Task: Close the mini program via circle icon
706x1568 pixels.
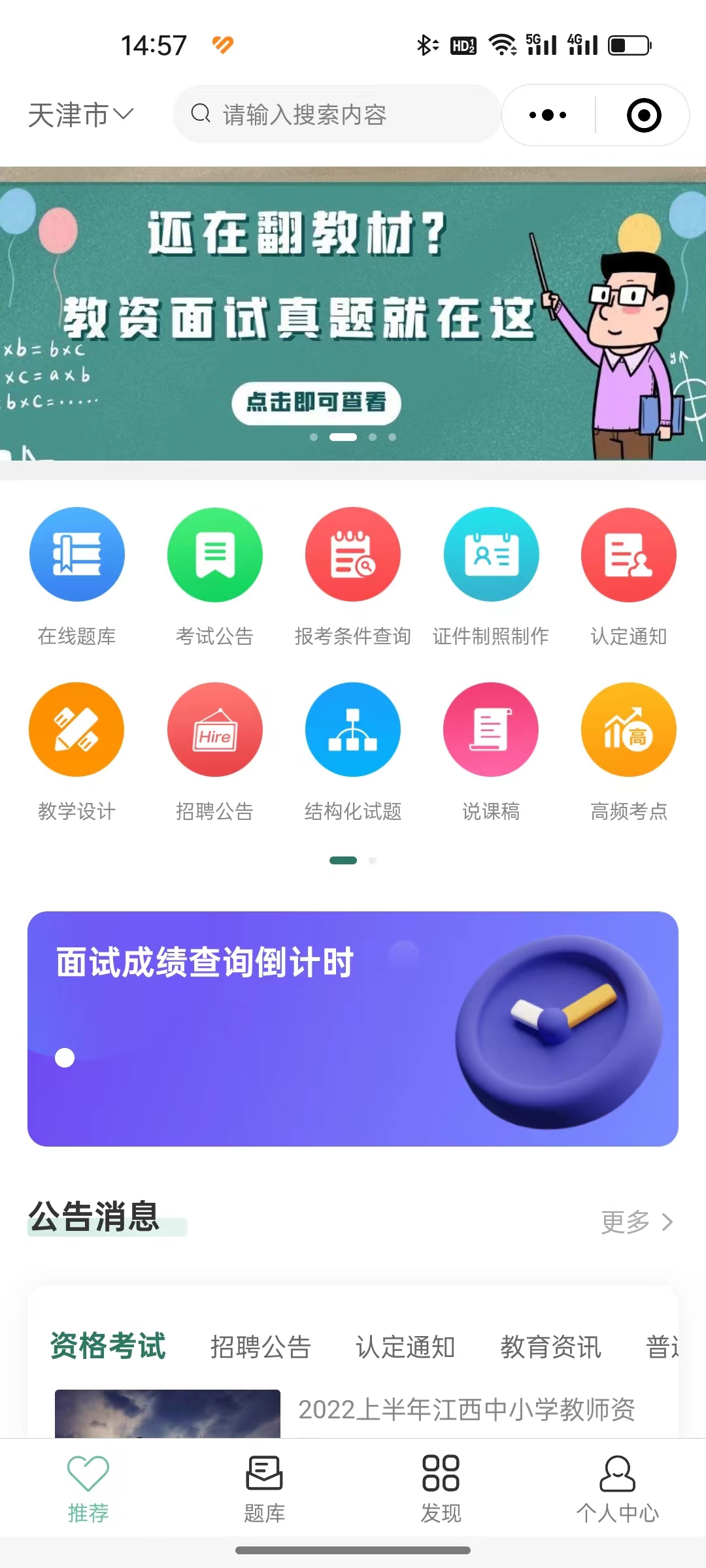Action: (644, 115)
